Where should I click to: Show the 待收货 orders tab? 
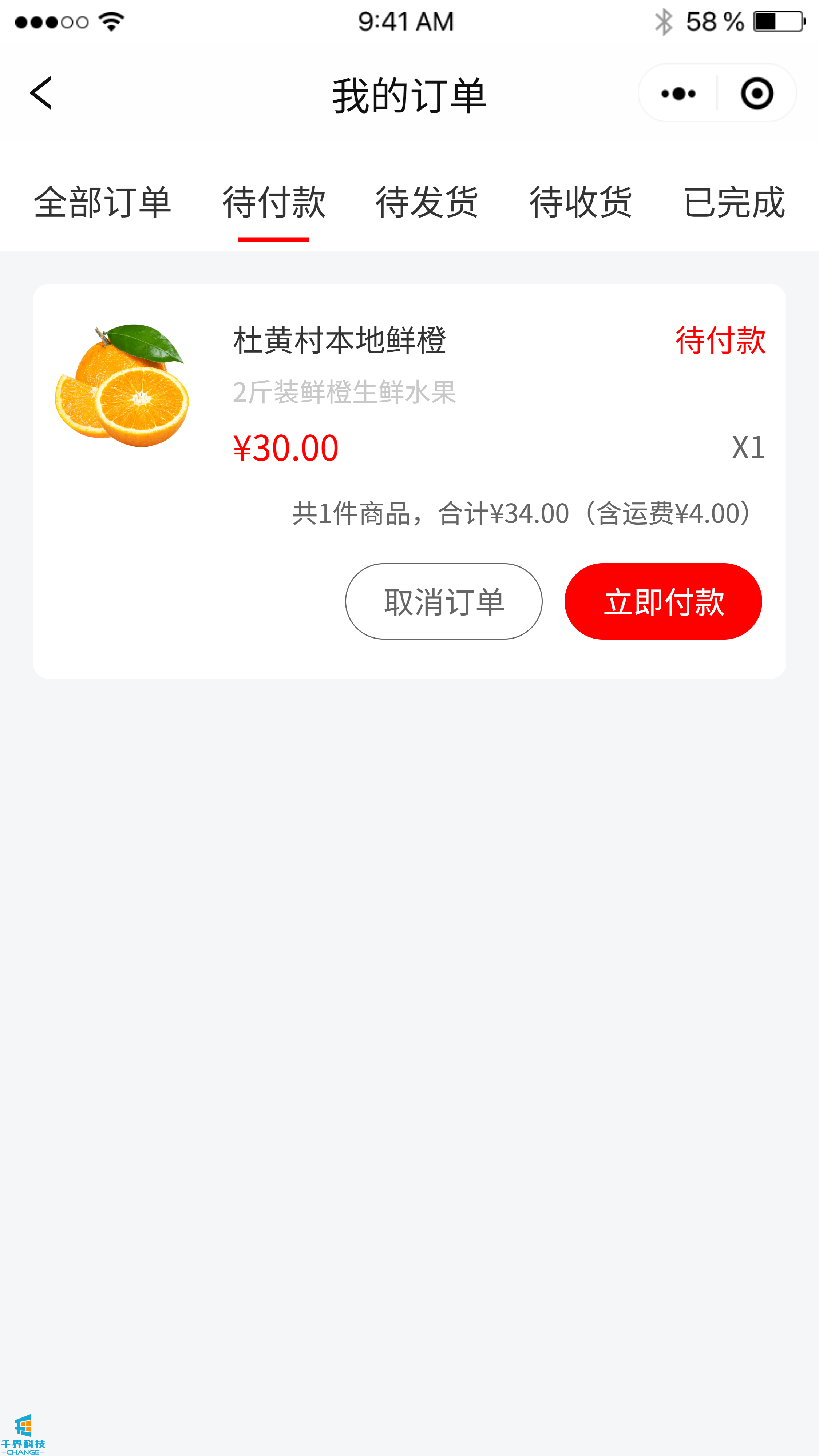581,202
